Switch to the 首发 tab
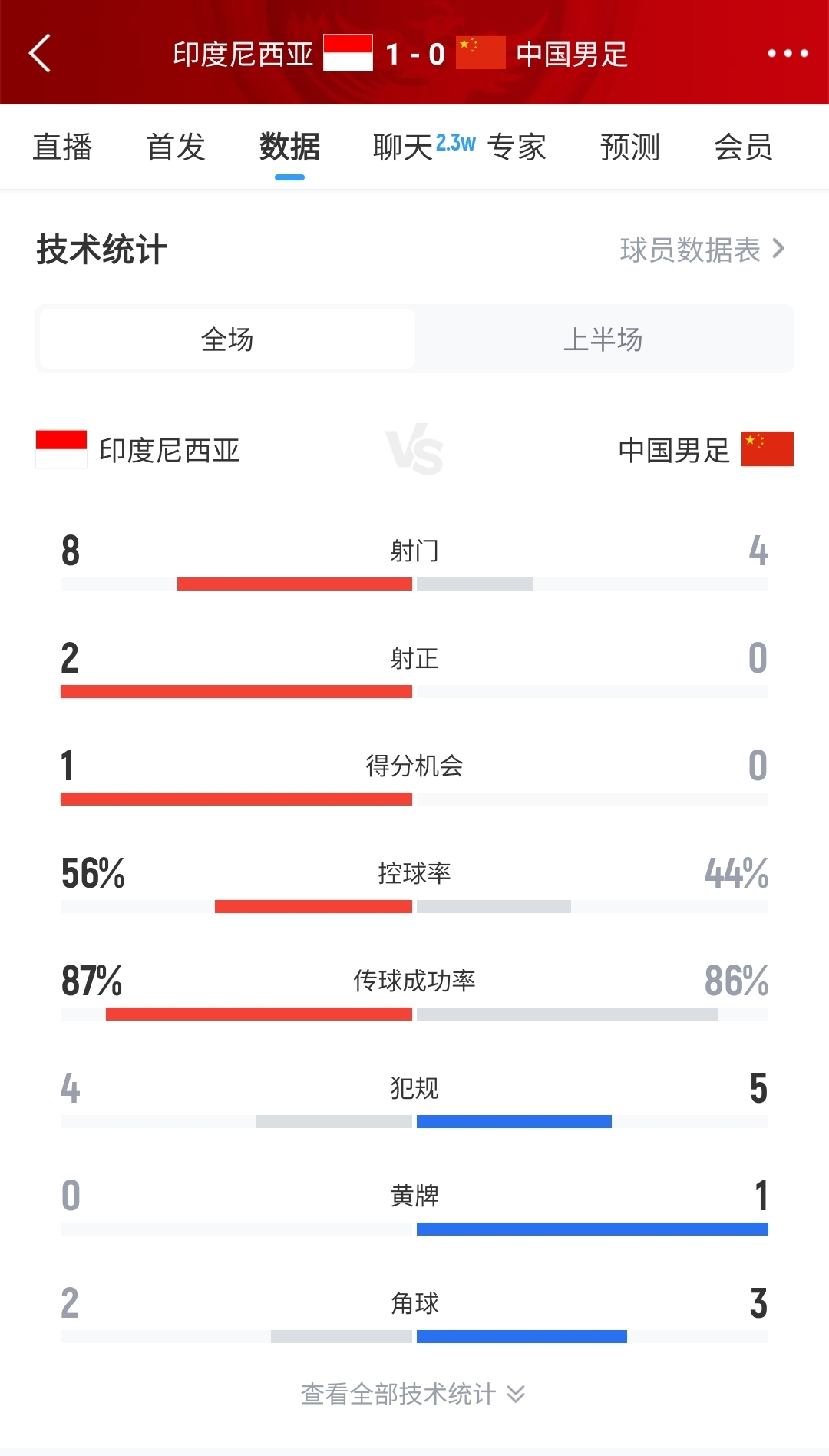The image size is (829, 1456). click(176, 147)
